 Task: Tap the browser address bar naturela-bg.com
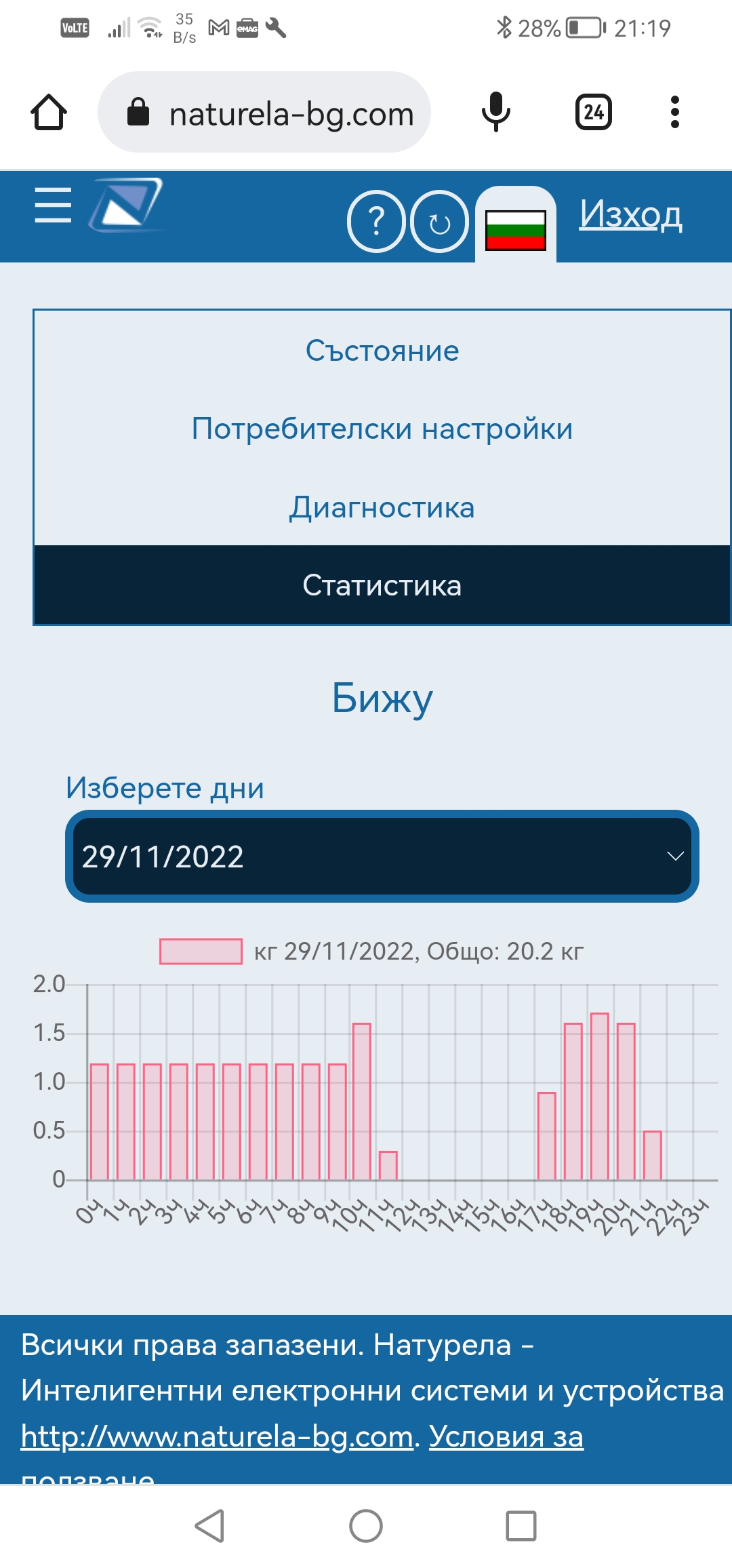(x=264, y=113)
